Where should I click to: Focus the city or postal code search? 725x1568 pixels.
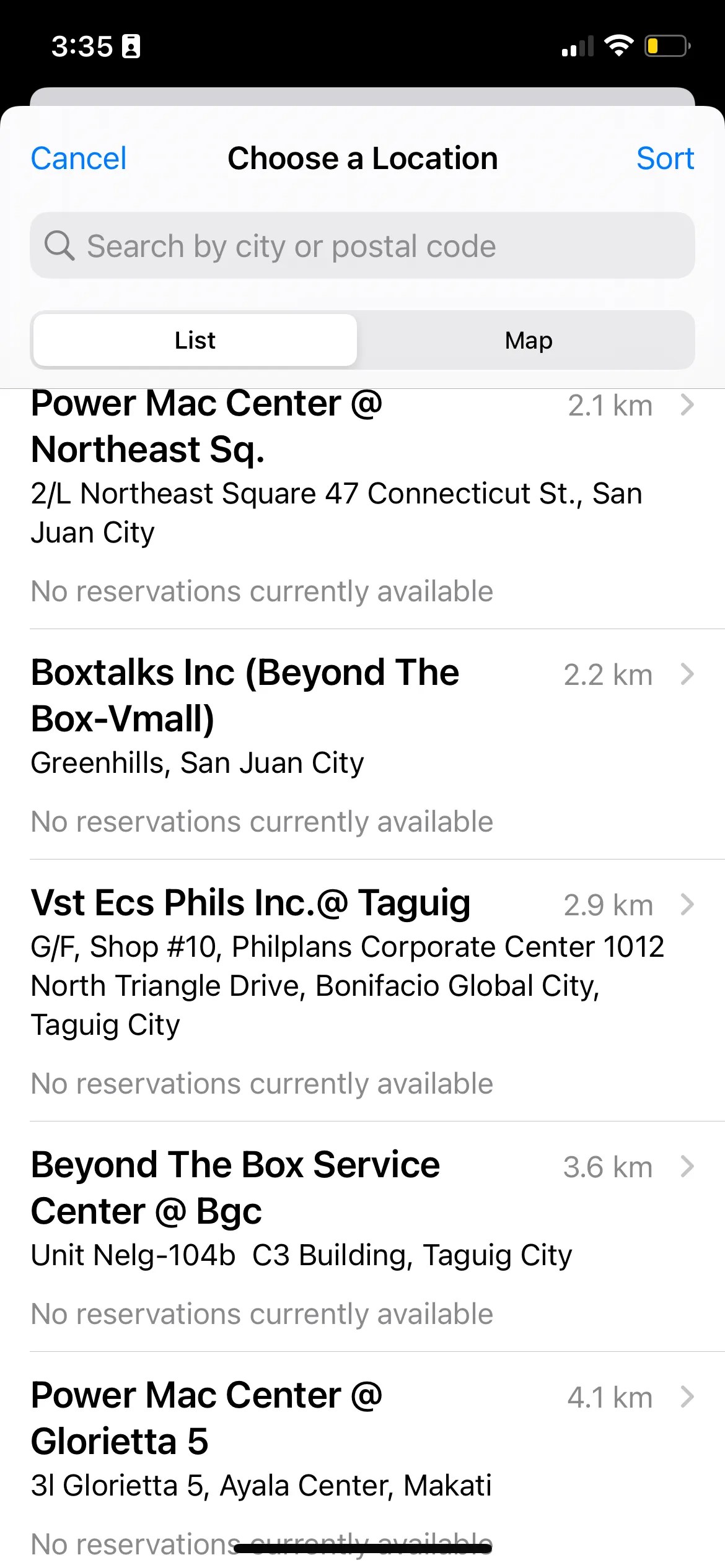click(x=362, y=246)
